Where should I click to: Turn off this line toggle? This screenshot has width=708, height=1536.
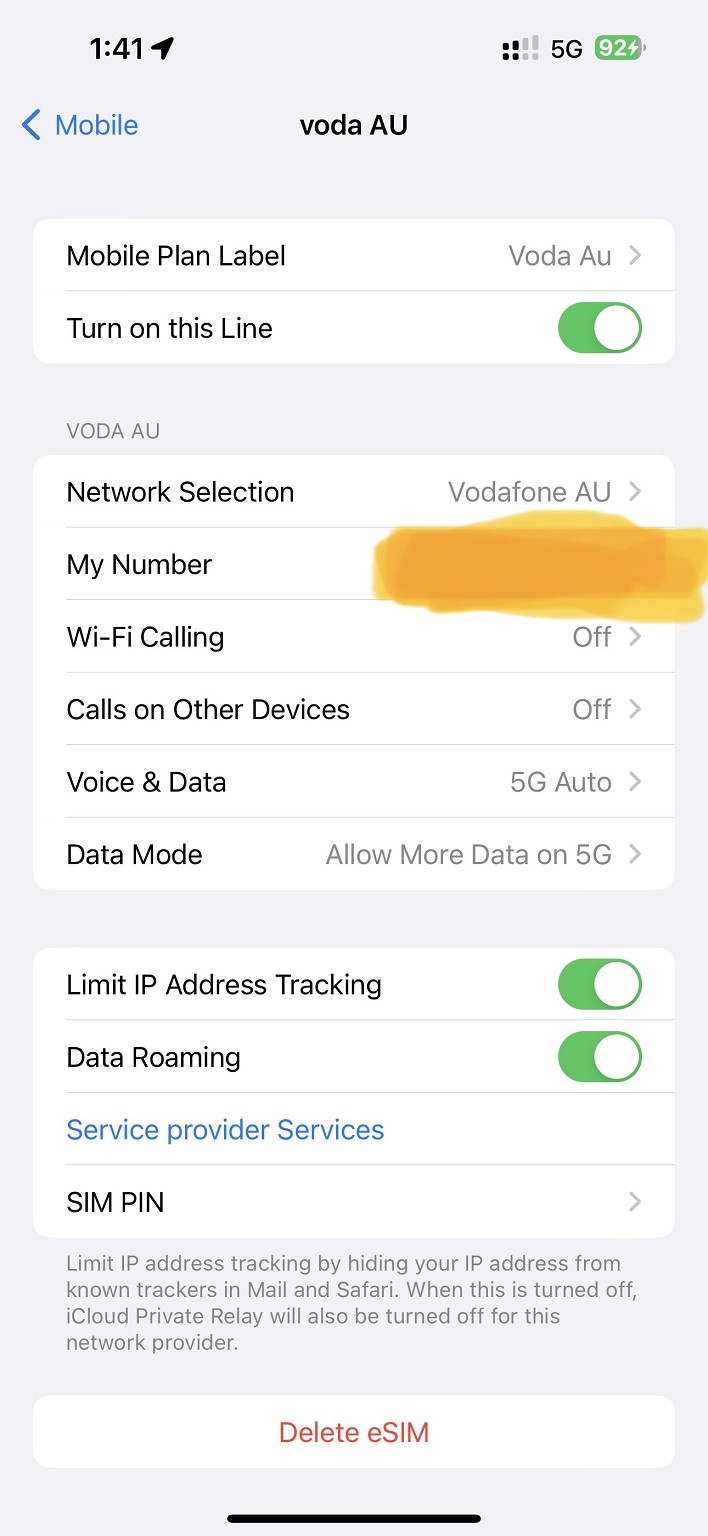pyautogui.click(x=599, y=329)
